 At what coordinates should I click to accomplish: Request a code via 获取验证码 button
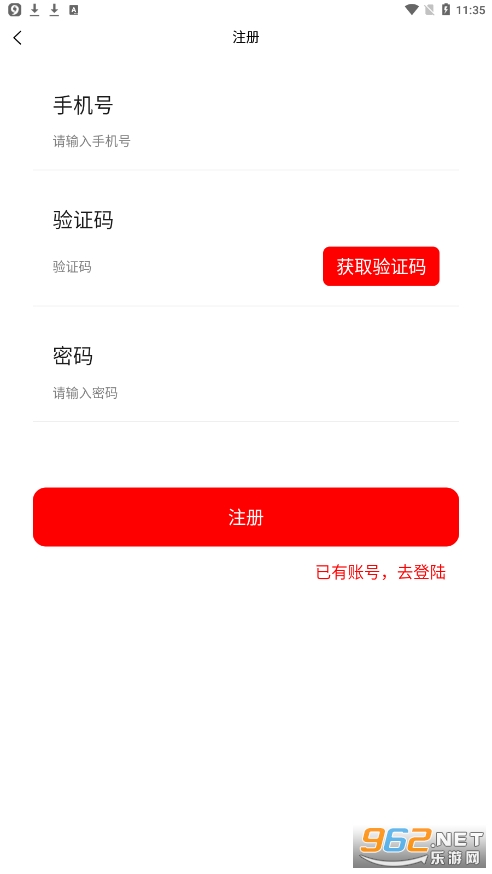tap(381, 266)
